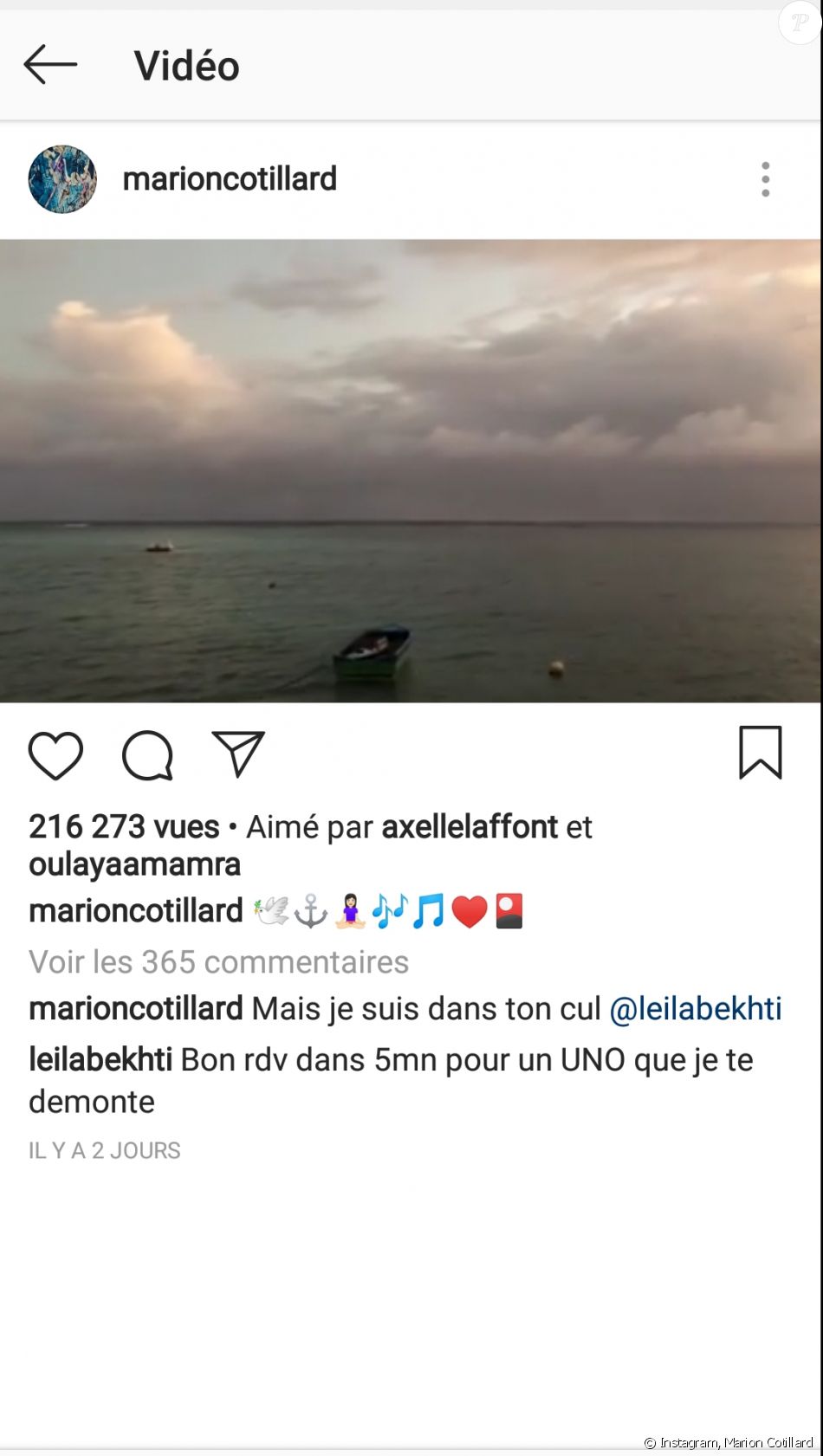Open axellelaffont from the liked-by line
Image resolution: width=823 pixels, height=1456 pixels.
pos(469,827)
